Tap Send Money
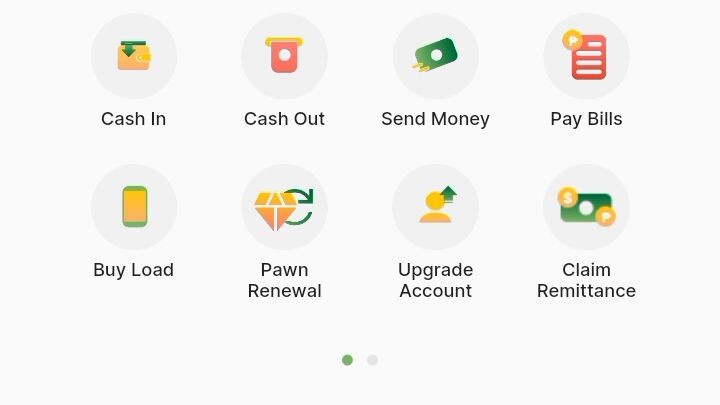Viewport: 720px width, 405px height. tap(435, 56)
